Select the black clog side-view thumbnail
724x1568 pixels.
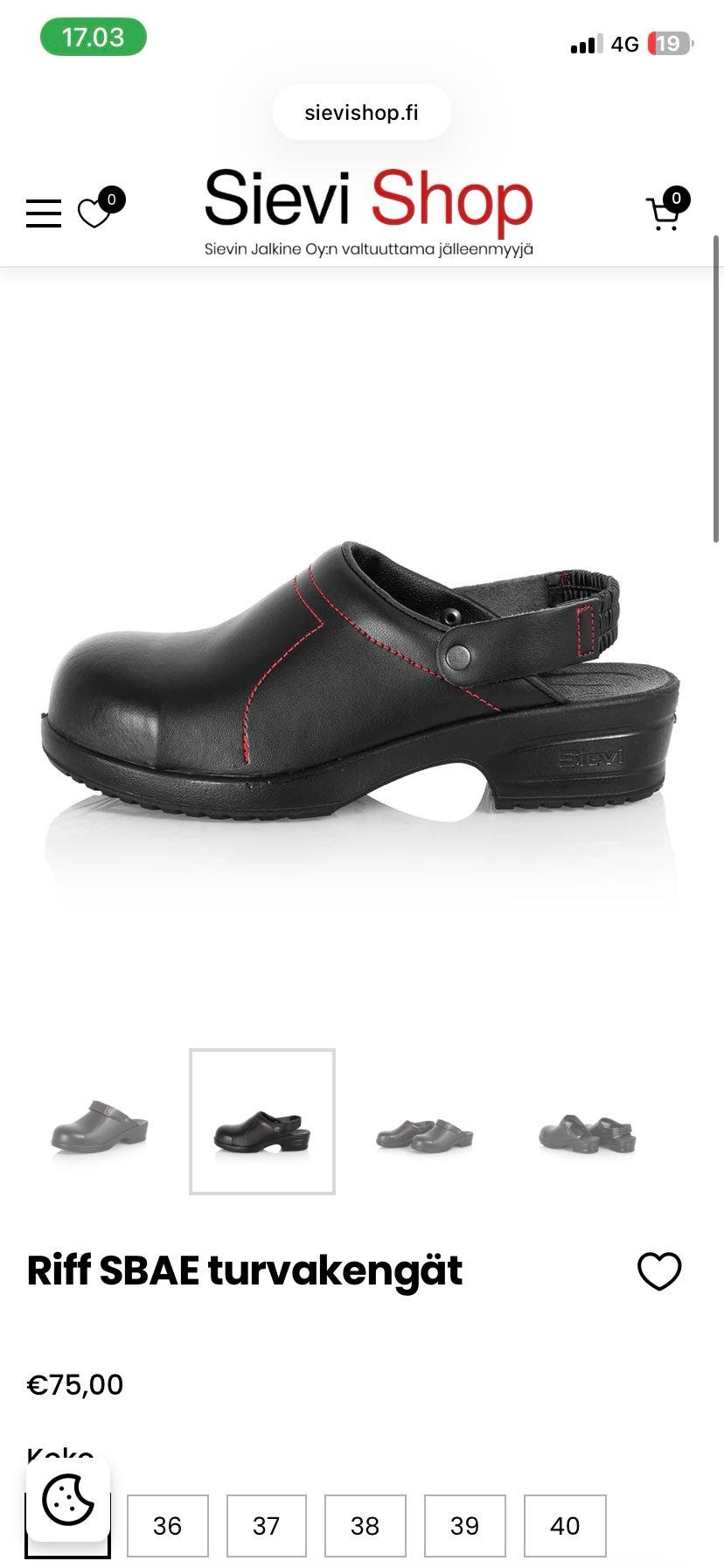(262, 1122)
